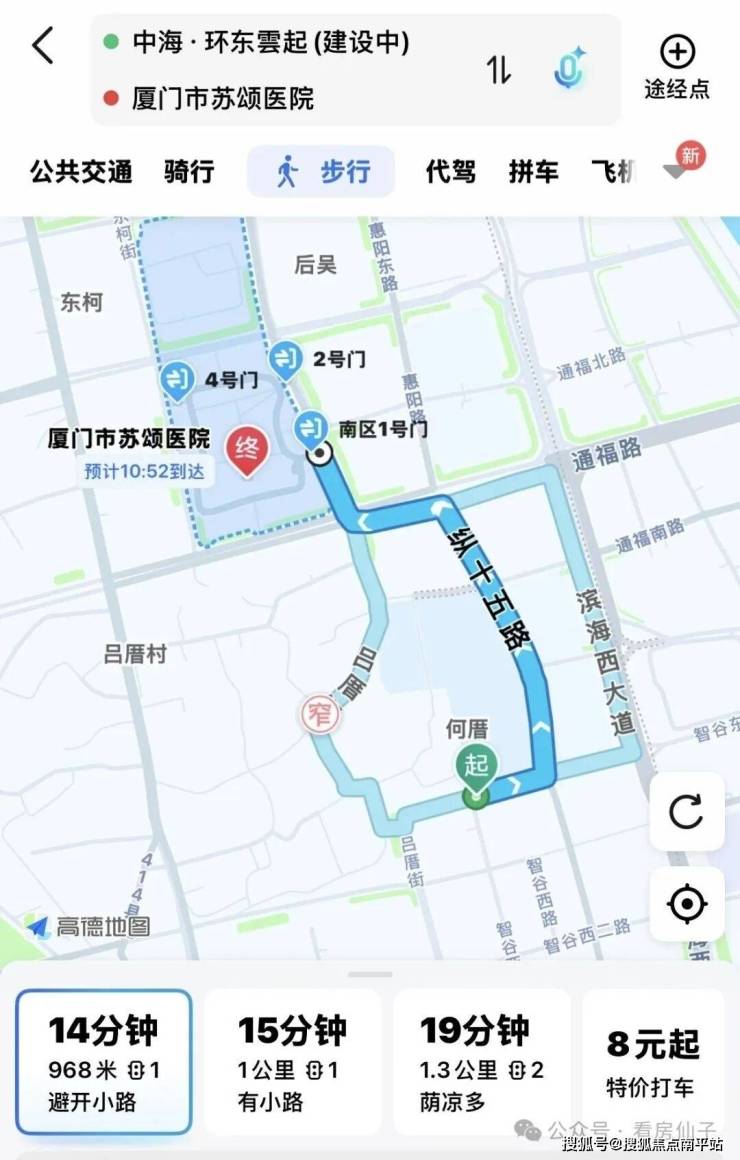Refresh the route on map
This screenshot has height=1160, width=740.
[x=686, y=811]
